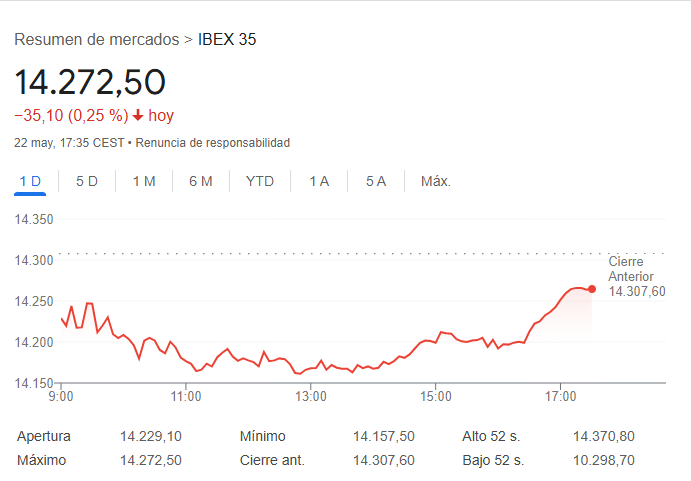The height and width of the screenshot is (481, 691).
Task: Open the Renuncia de responsabilidad link
Action: click(x=212, y=143)
